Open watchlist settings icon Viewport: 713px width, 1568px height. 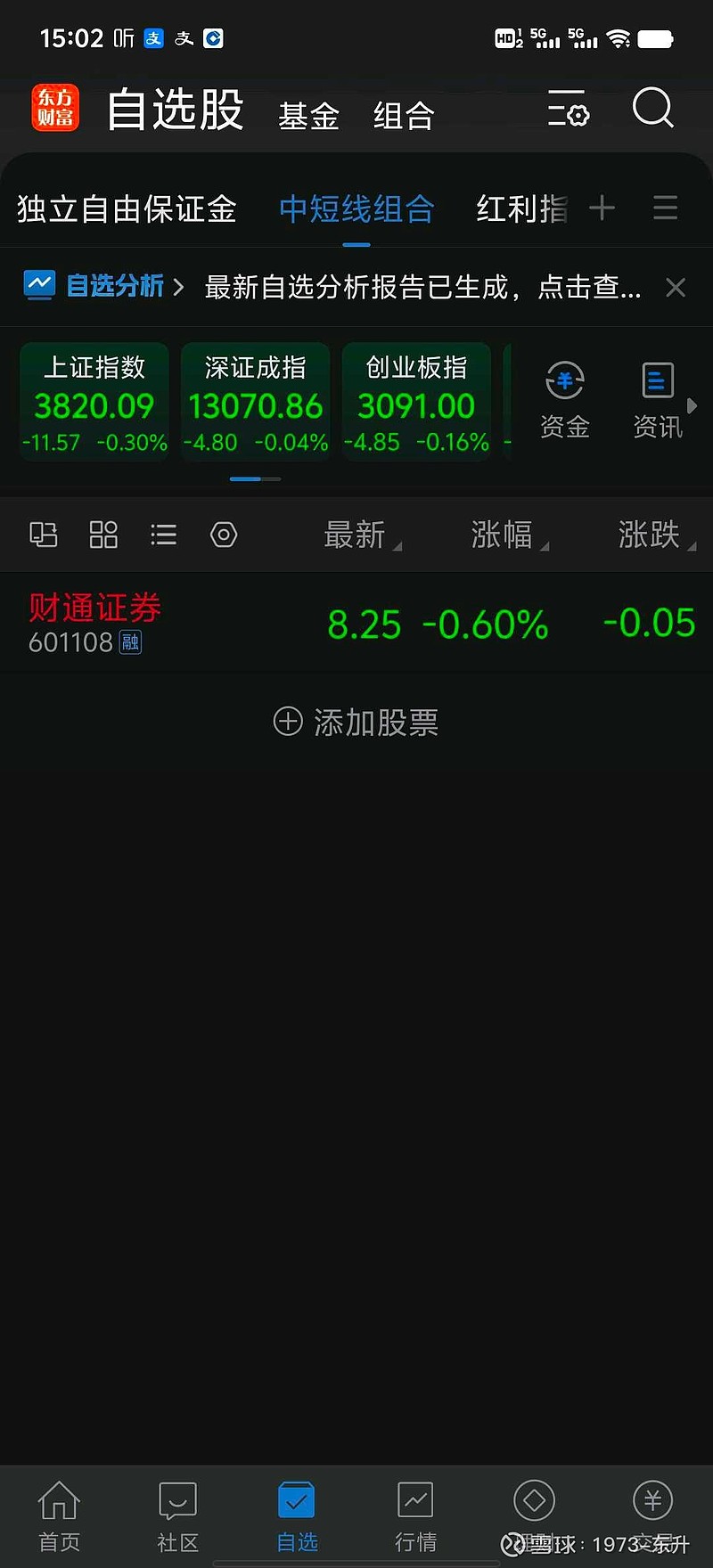pyautogui.click(x=568, y=109)
